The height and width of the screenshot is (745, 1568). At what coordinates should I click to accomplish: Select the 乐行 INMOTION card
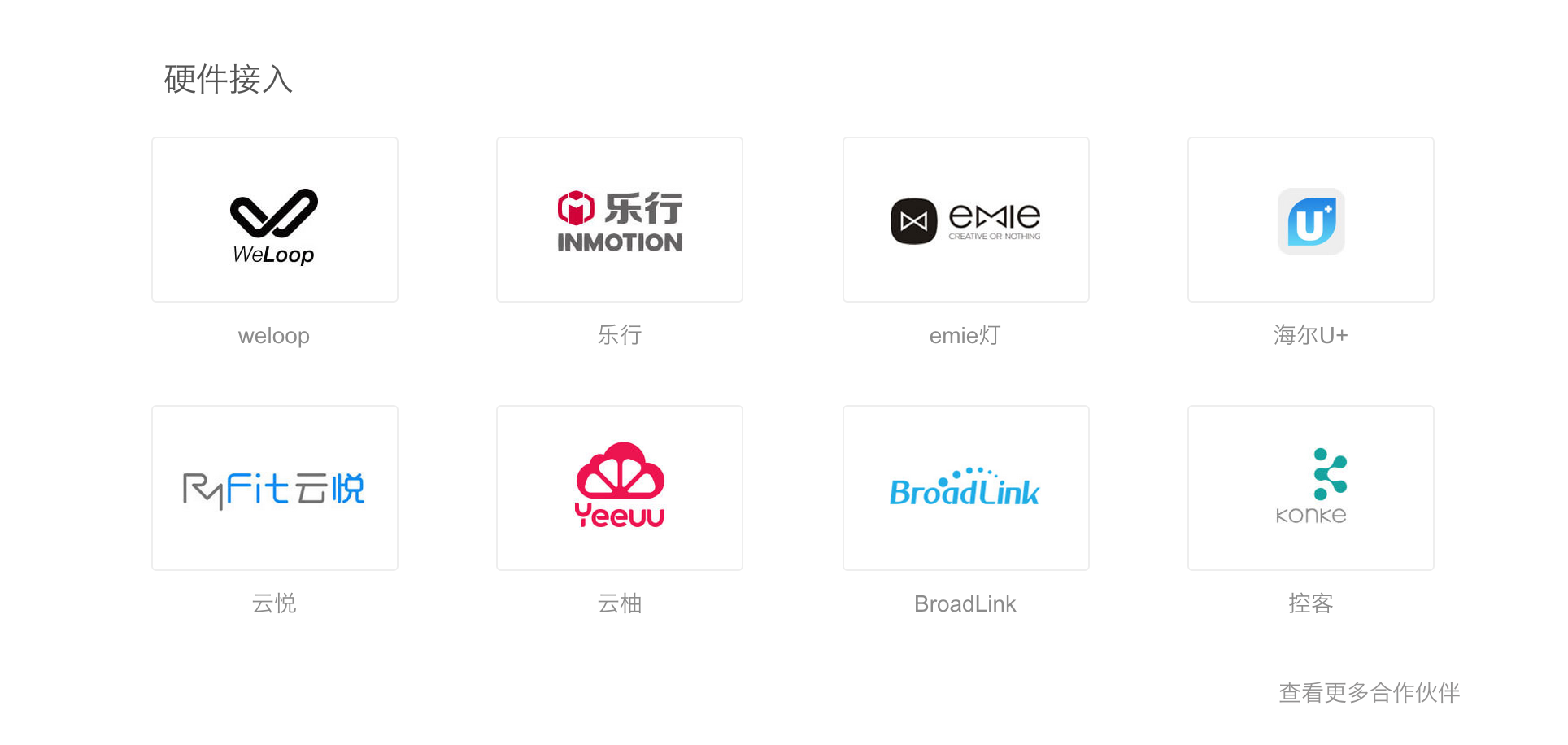pyautogui.click(x=619, y=220)
